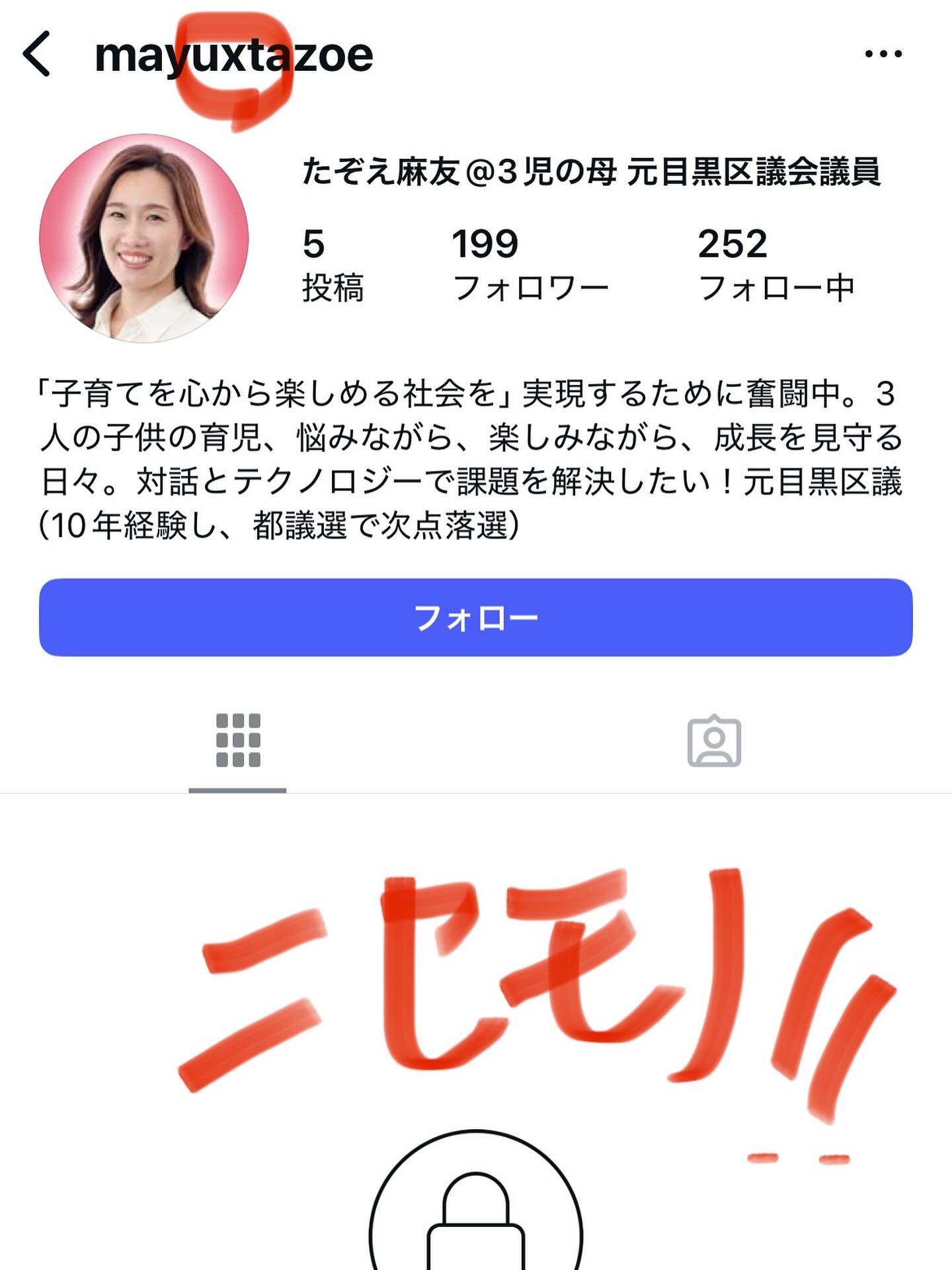The width and height of the screenshot is (952, 1270).
Task: Go back using the top-left arrow
Action: coord(37,55)
